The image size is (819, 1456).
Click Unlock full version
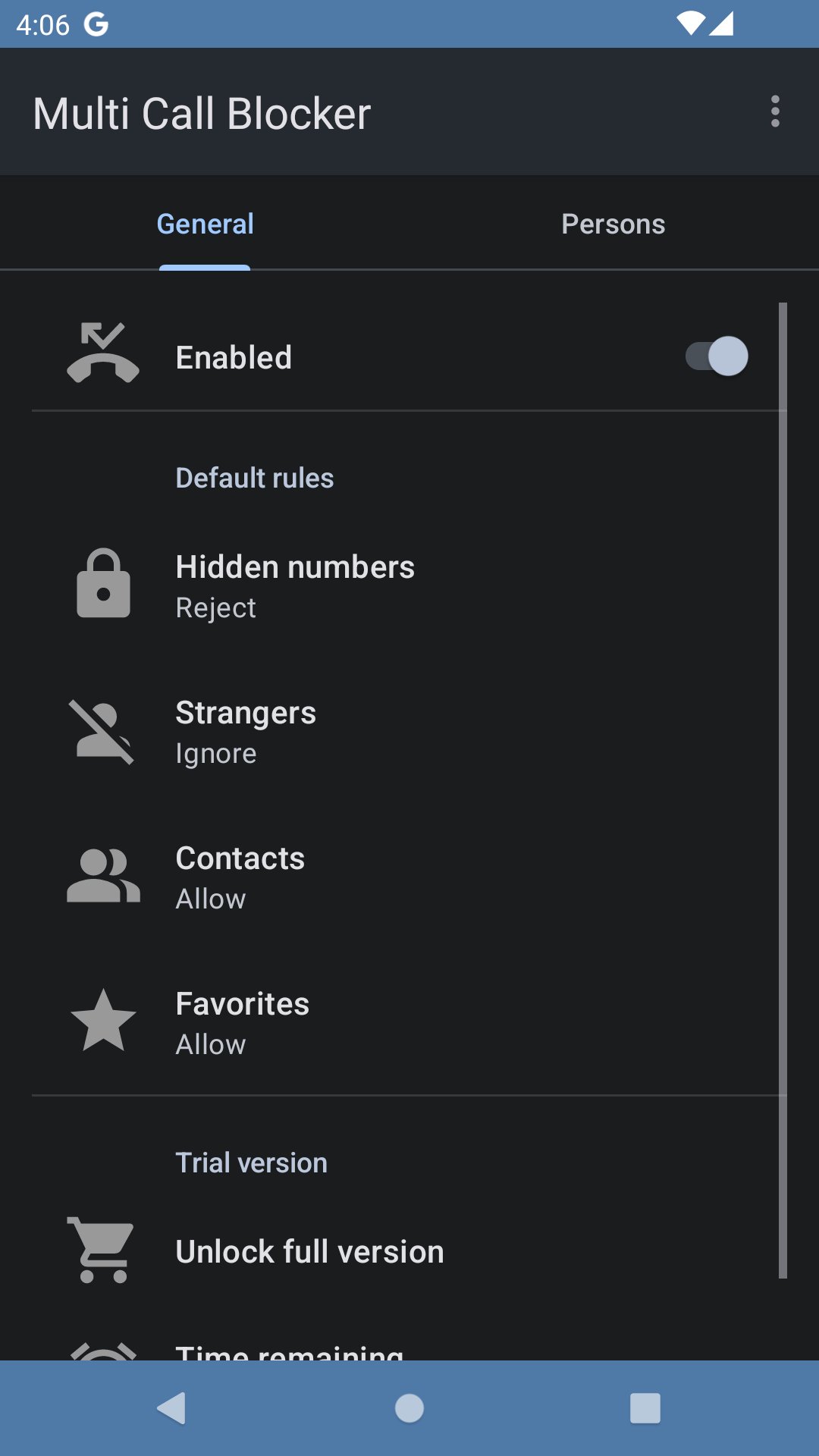click(309, 1250)
